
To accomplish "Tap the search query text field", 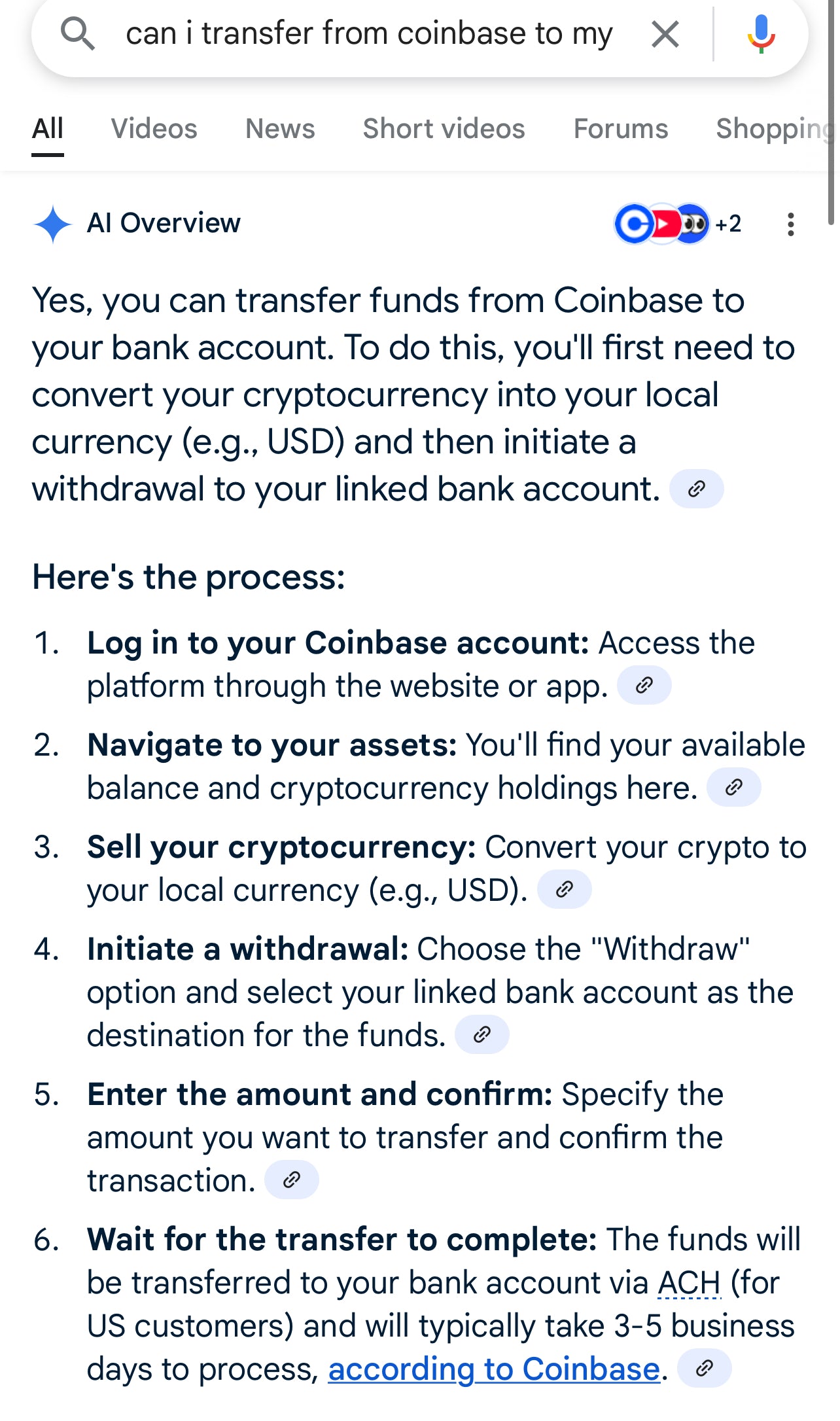I will point(370,33).
